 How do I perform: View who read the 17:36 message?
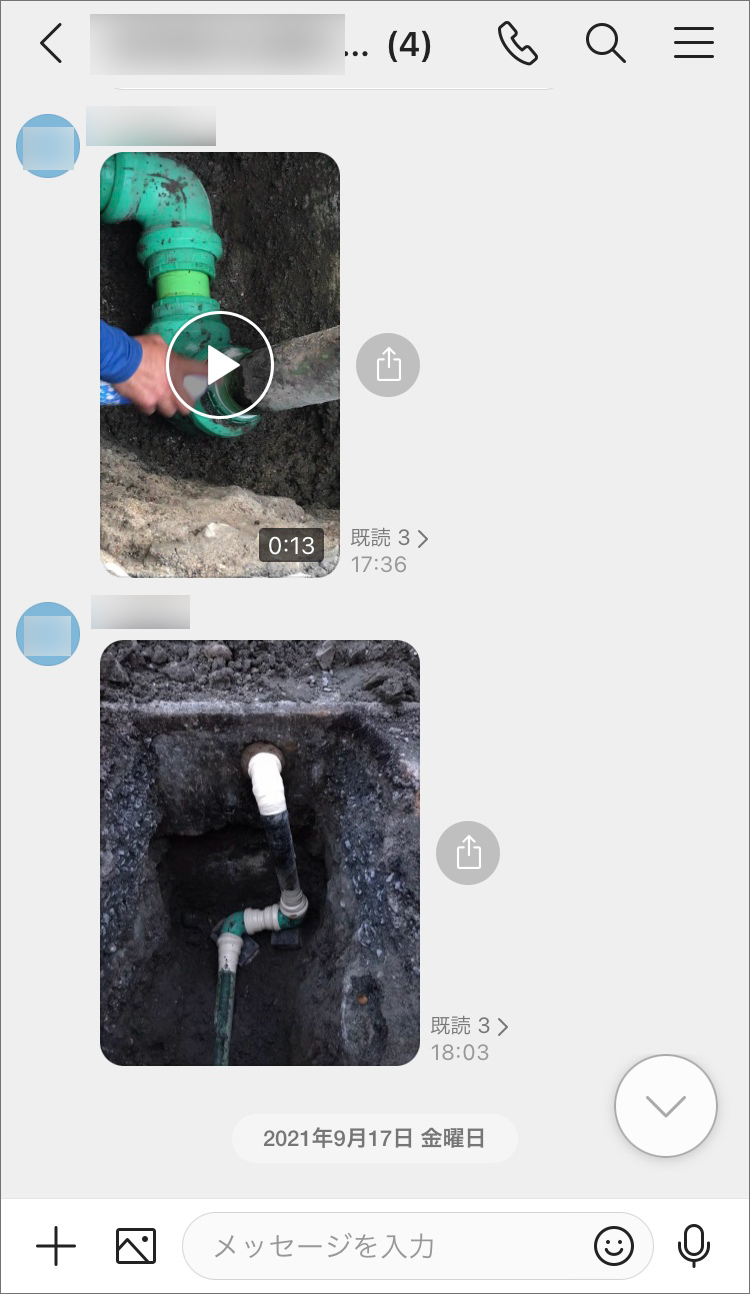(389, 538)
